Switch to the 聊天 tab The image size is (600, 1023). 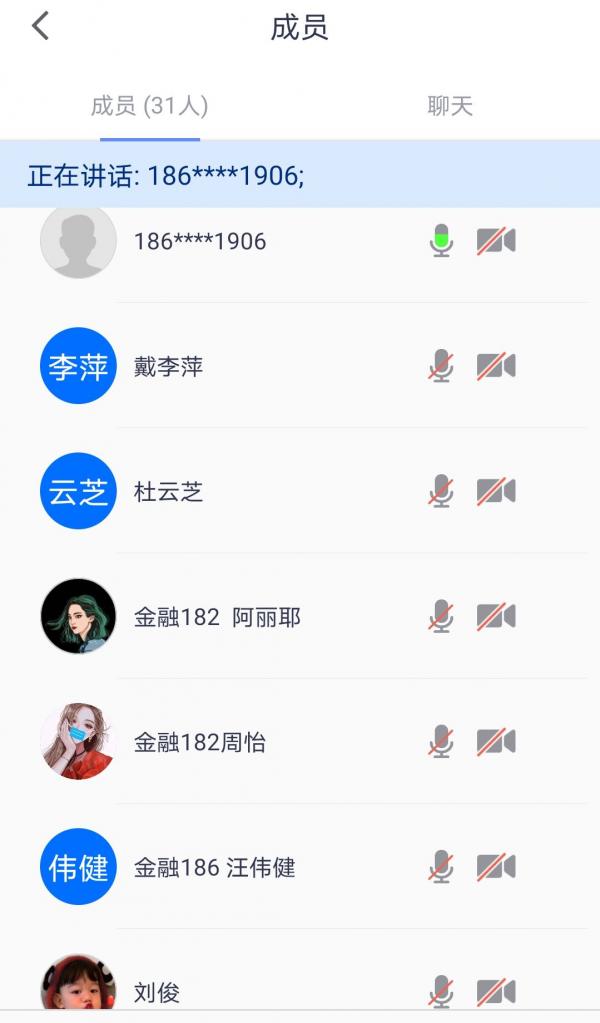[449, 106]
